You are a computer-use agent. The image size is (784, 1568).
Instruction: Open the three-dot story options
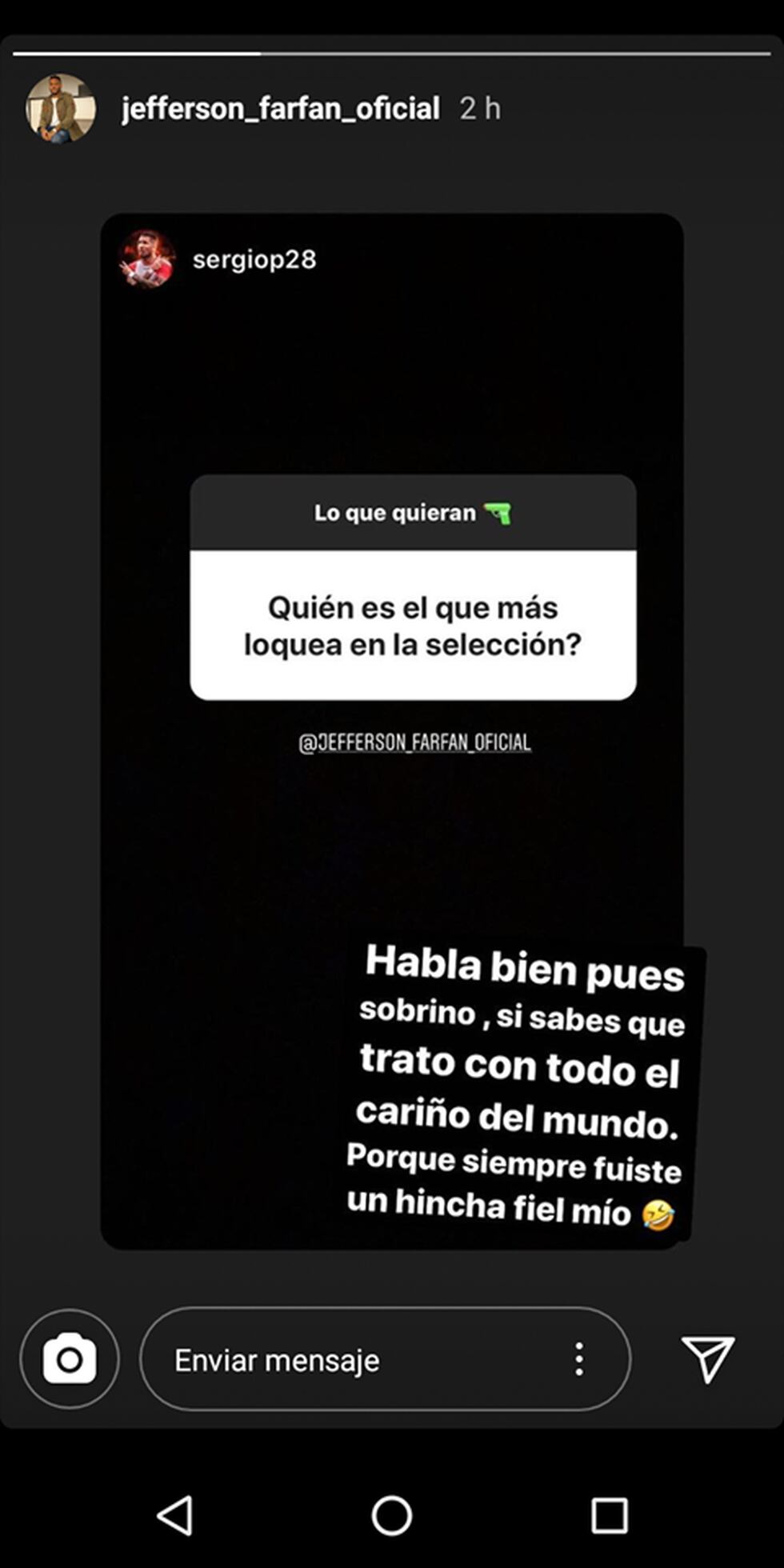(x=579, y=1359)
